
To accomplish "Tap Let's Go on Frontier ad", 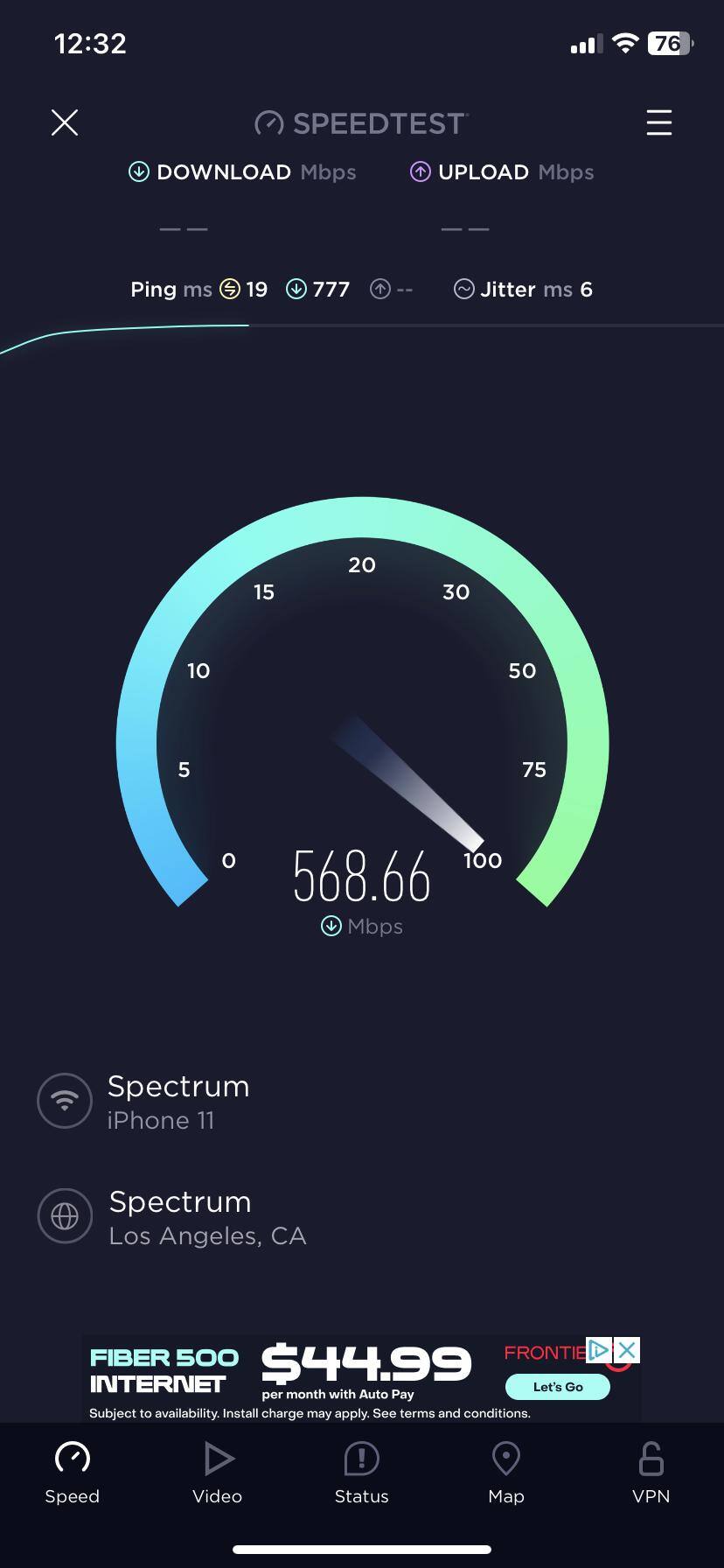I will 558,1387.
